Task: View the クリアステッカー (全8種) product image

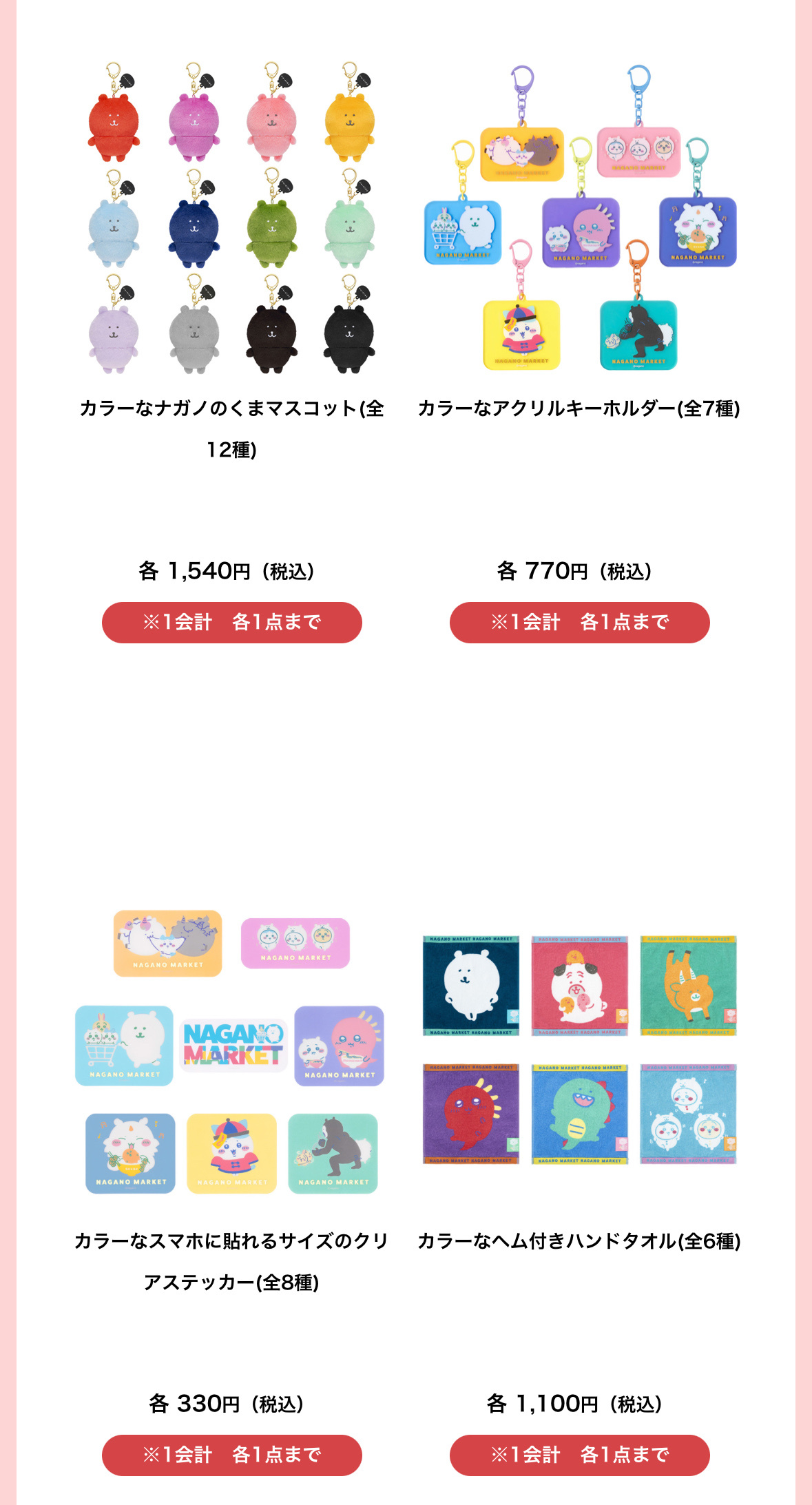Action: click(x=231, y=1051)
